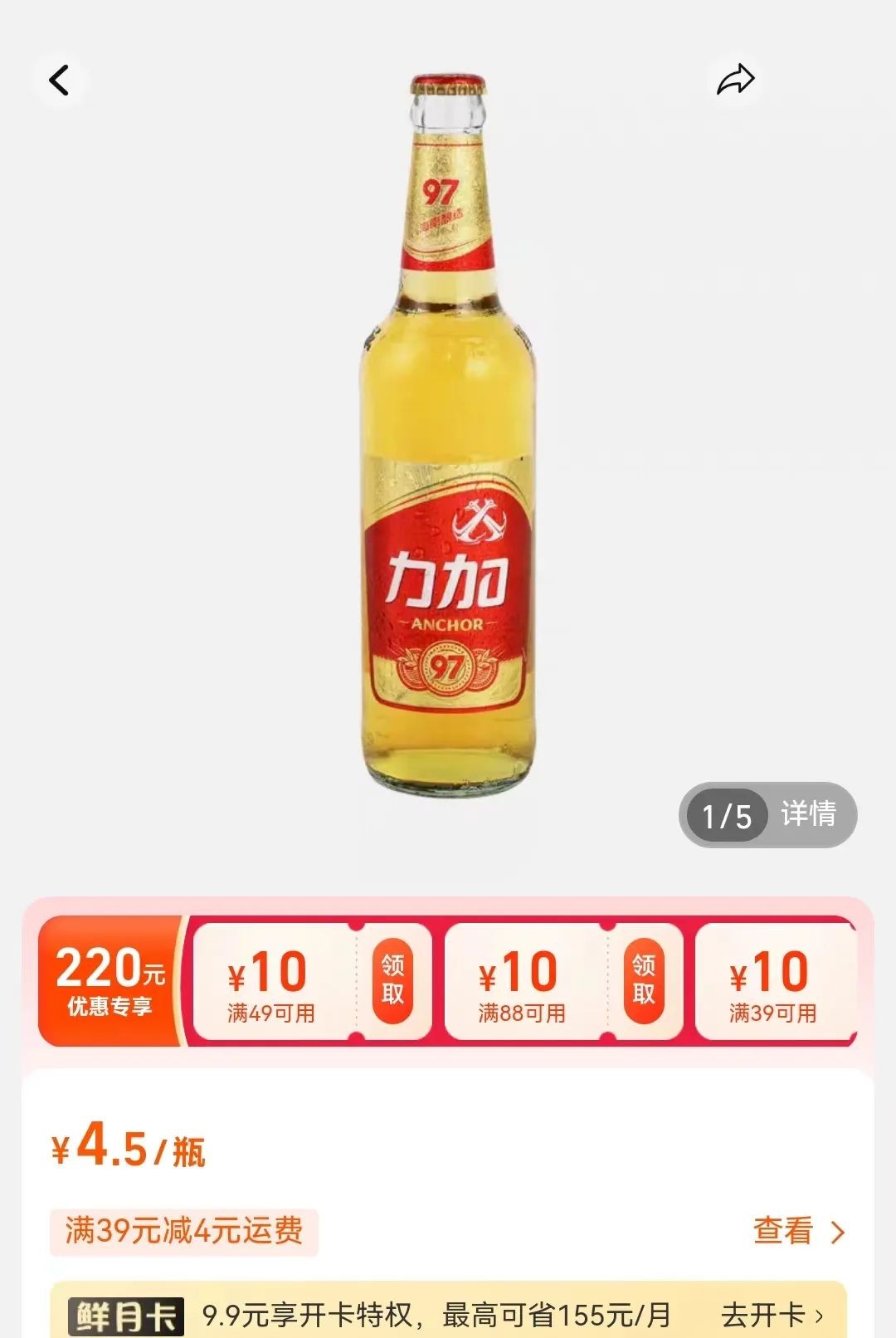Open the 详情 details button

(807, 814)
